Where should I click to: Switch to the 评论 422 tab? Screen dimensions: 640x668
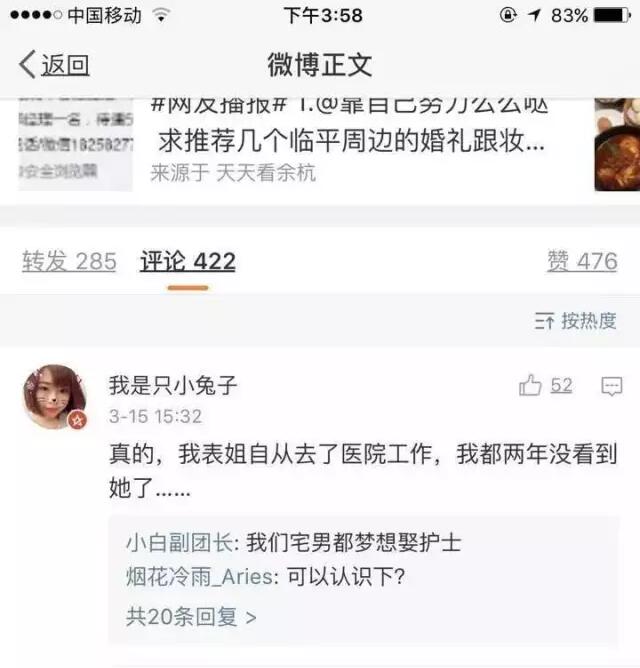pos(188,262)
